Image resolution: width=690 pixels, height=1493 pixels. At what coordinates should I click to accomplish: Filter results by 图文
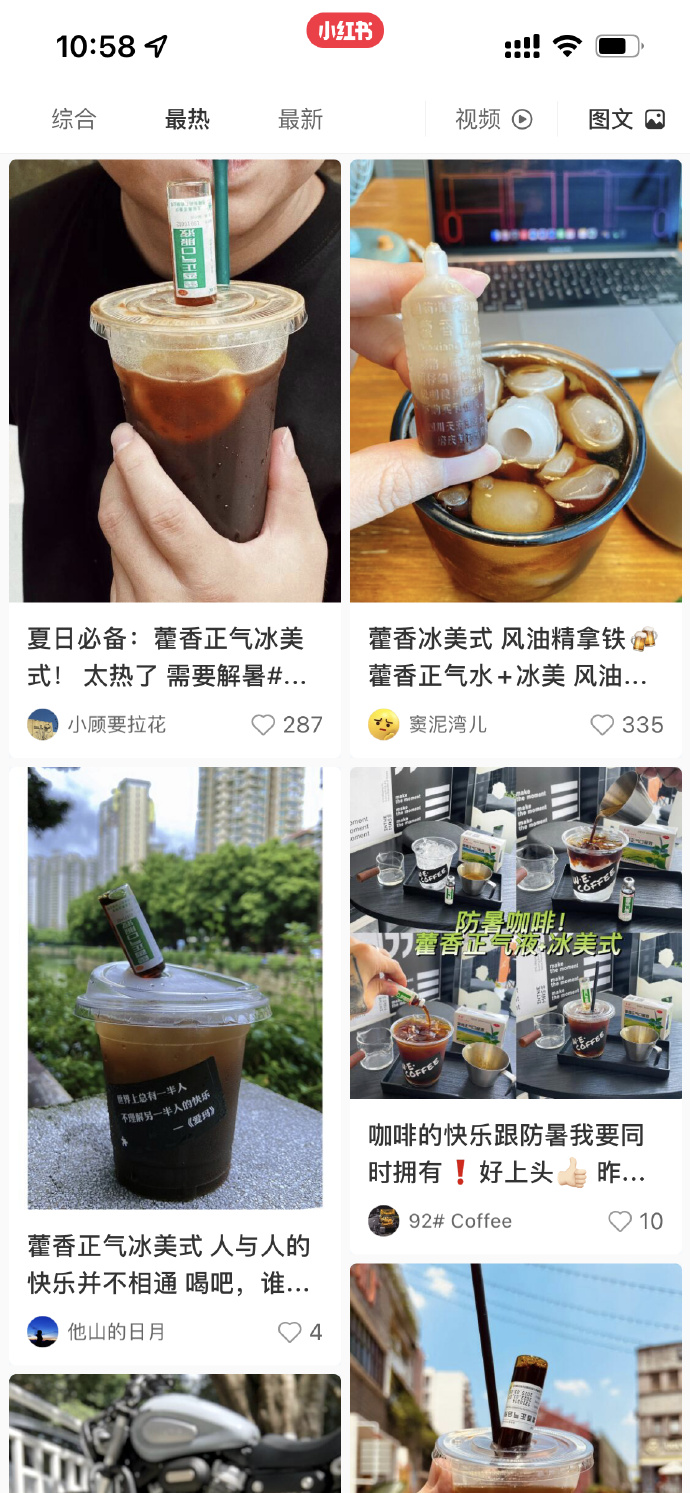tap(626, 120)
